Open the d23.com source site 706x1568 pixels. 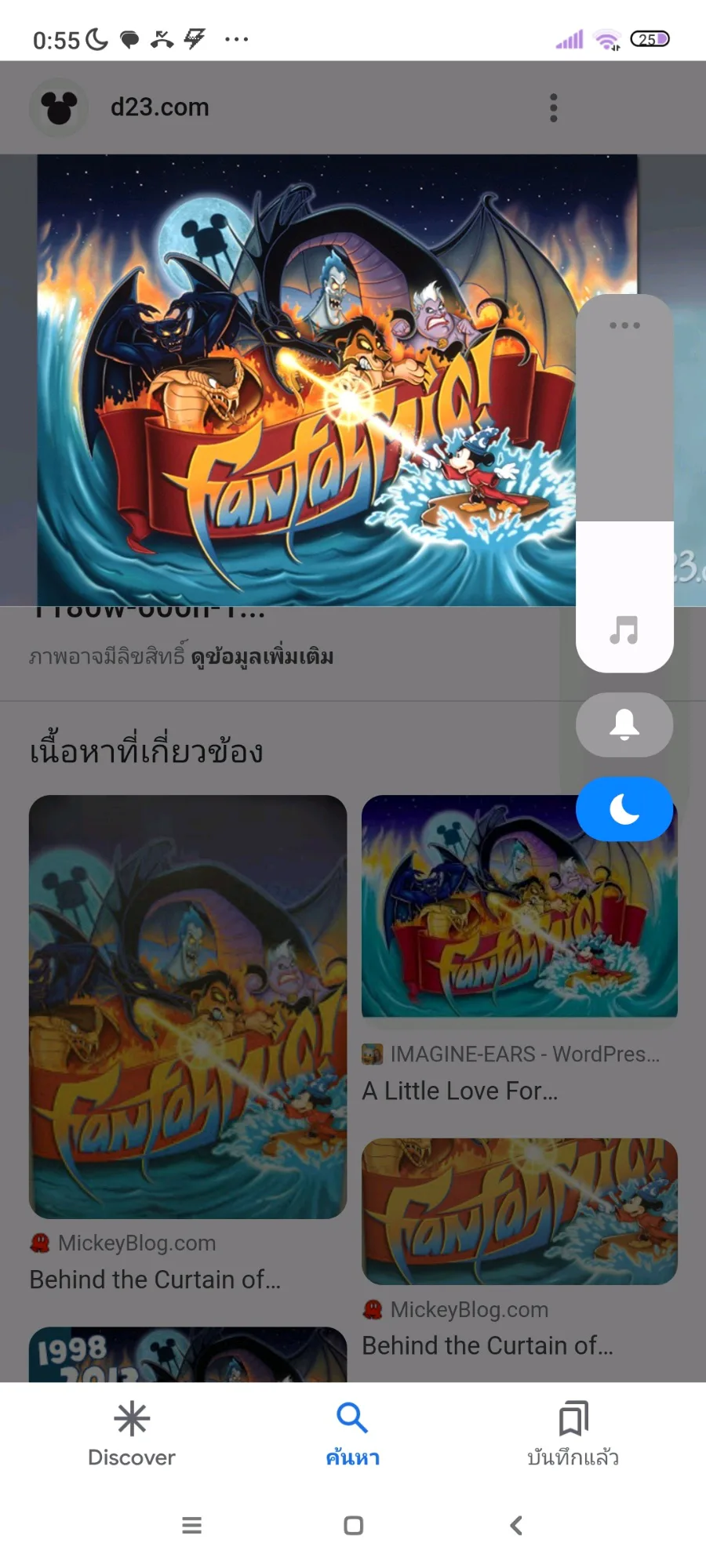159,107
